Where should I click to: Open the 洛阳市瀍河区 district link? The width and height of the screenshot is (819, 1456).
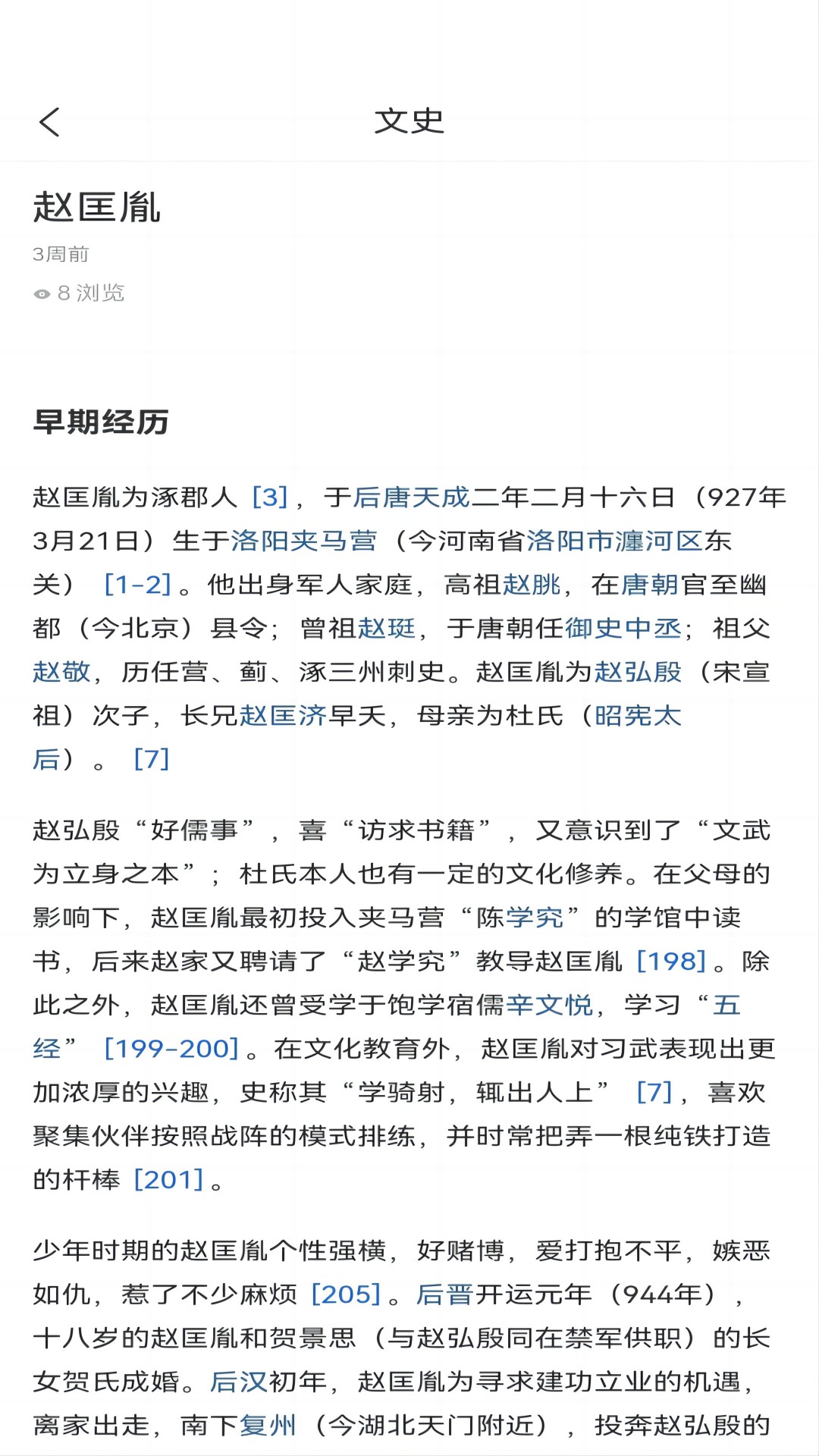tap(618, 541)
